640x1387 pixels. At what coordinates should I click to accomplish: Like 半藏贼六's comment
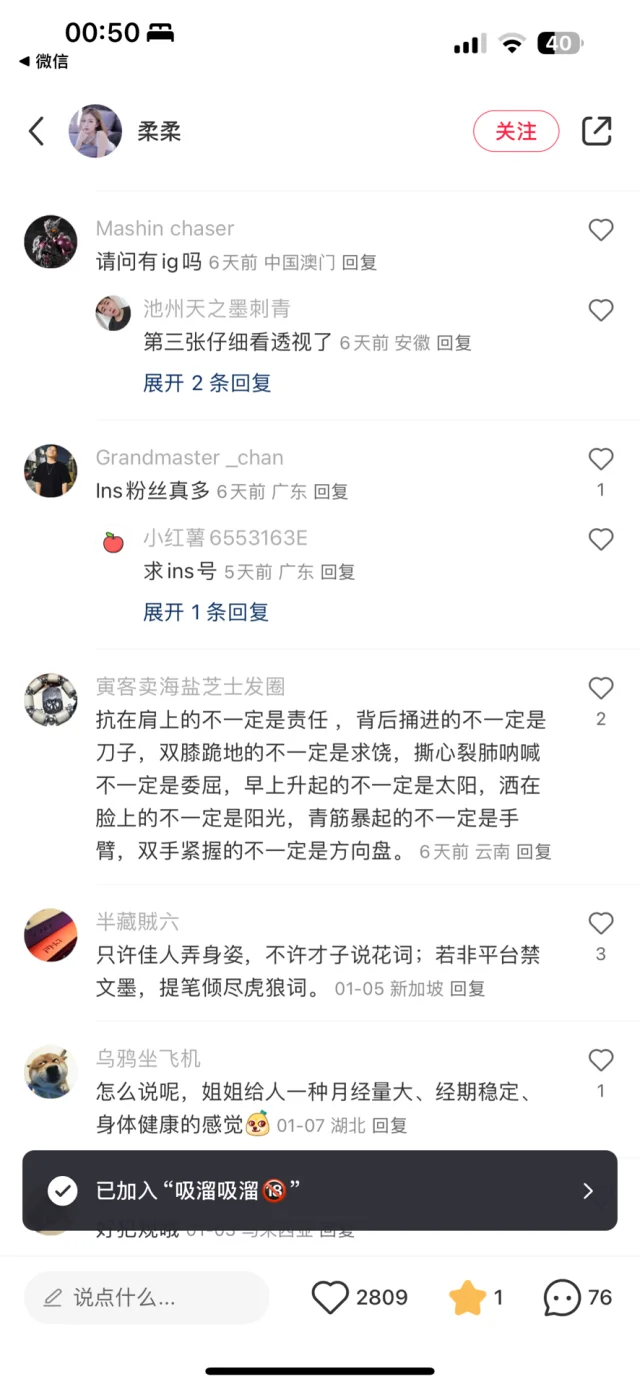600,923
